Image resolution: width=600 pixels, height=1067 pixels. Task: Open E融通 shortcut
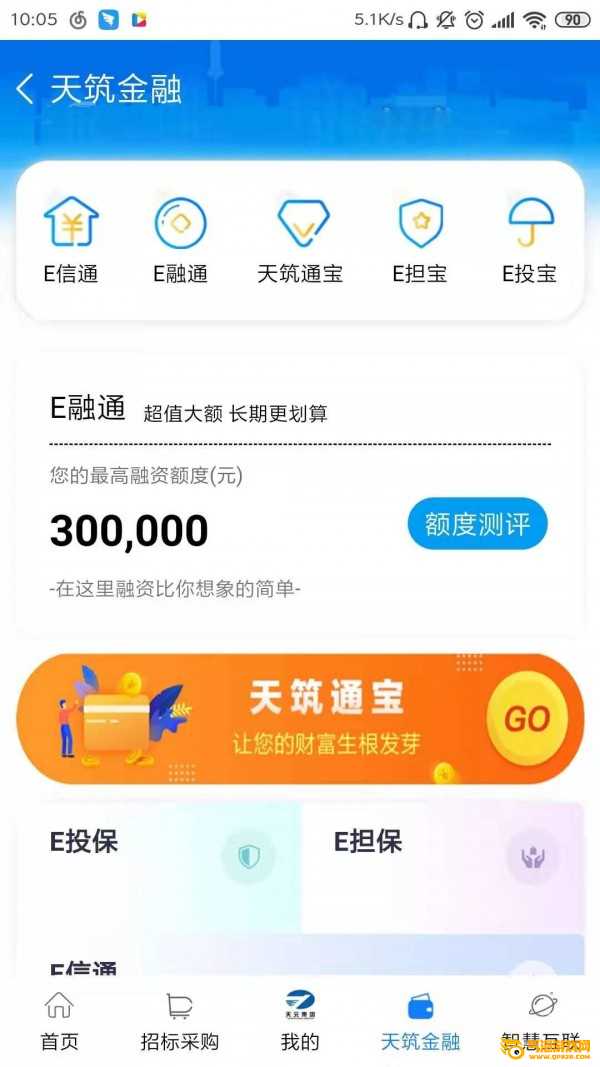(180, 241)
